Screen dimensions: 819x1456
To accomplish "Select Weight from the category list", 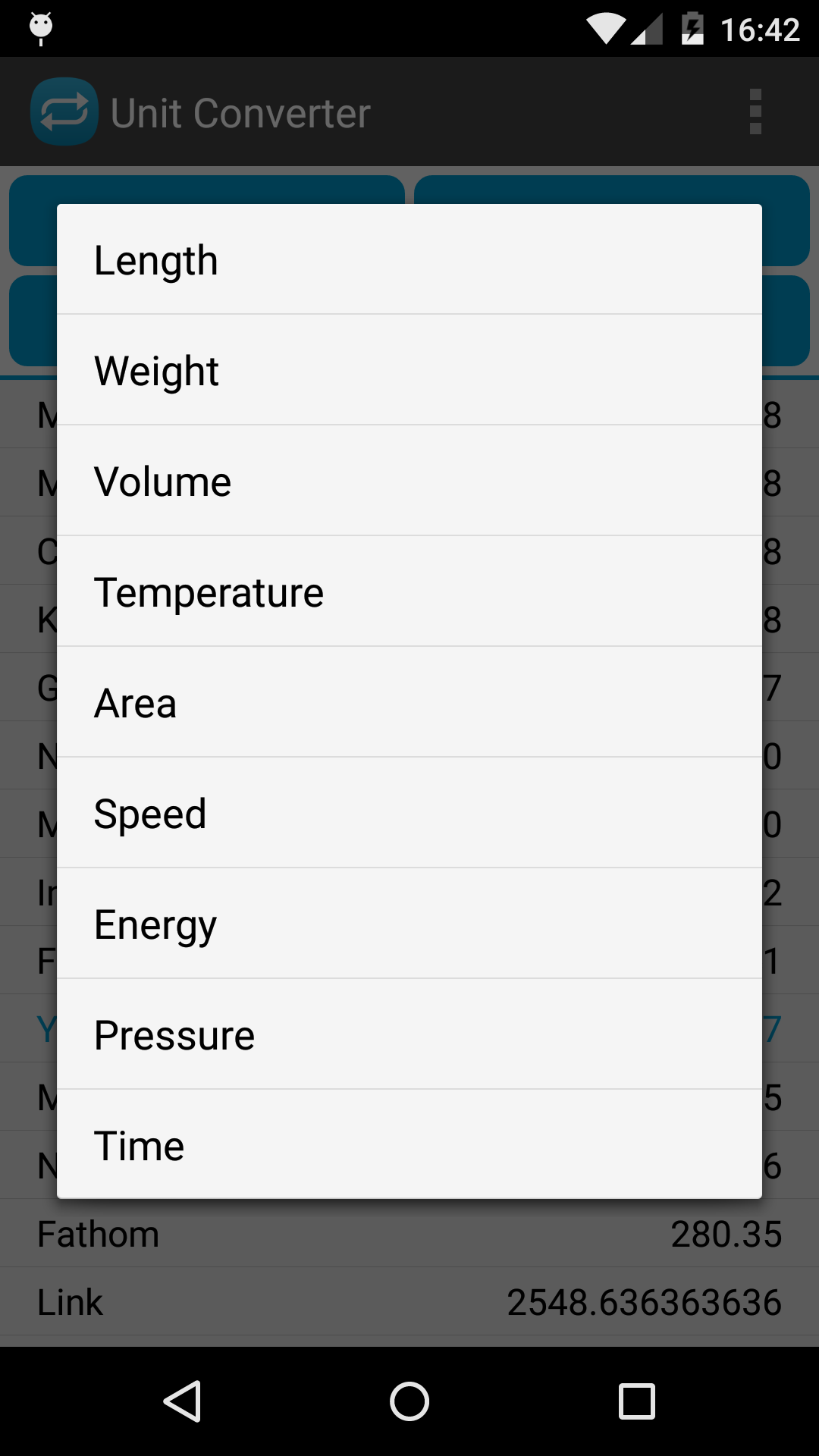I will pos(409,369).
